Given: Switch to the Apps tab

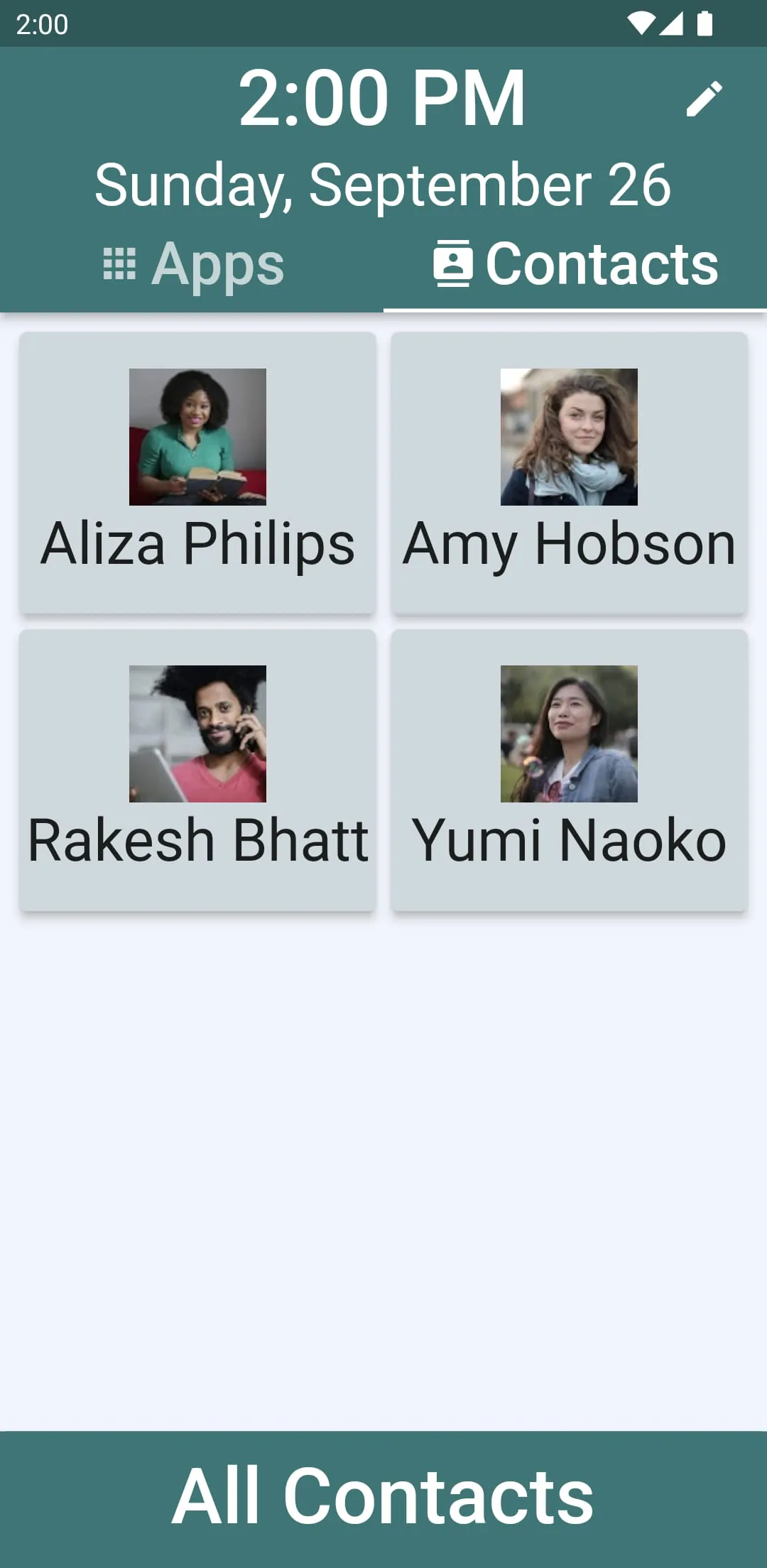Looking at the screenshot, I should (x=193, y=264).
